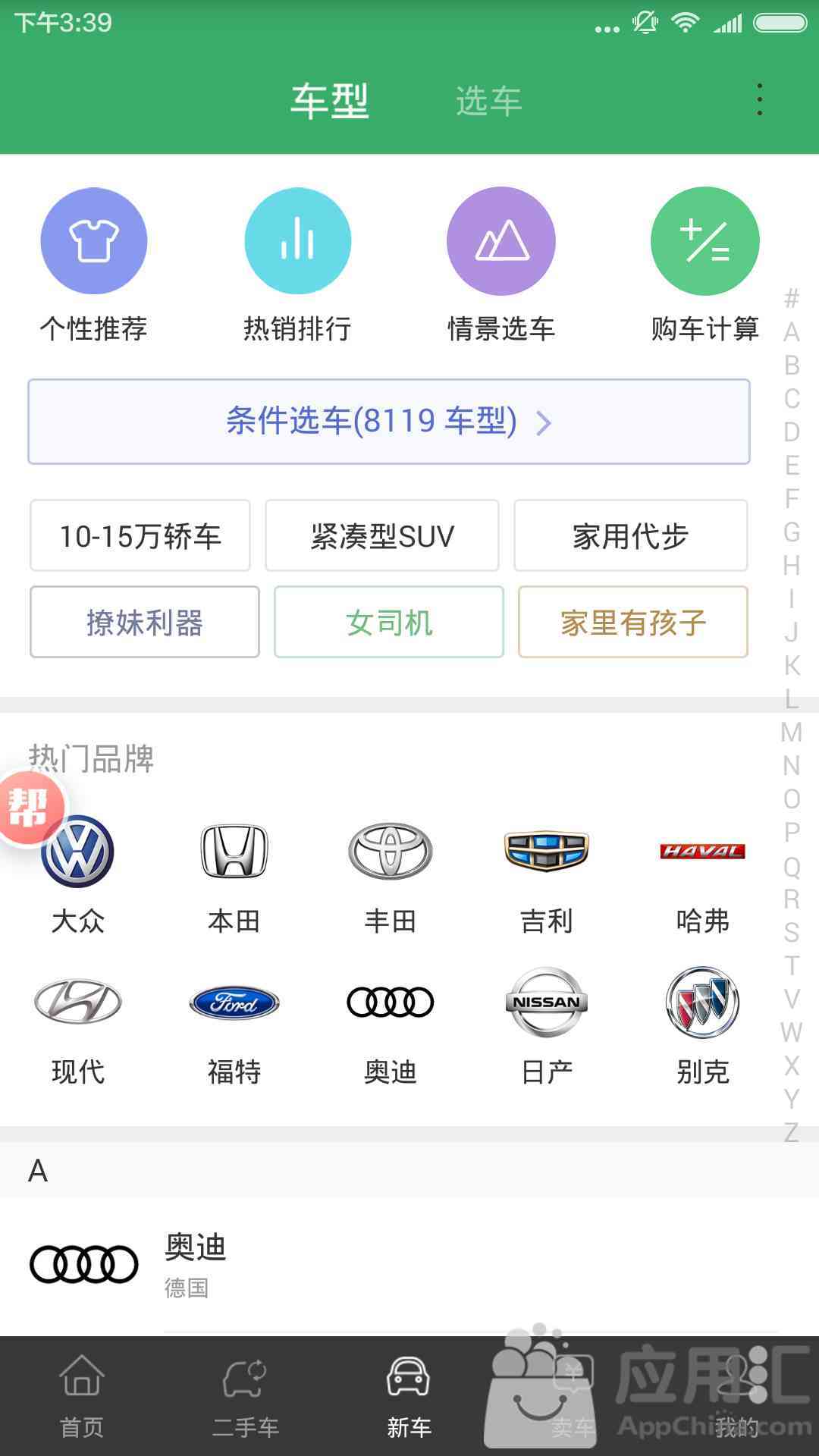Choose the 女司机 tag
This screenshot has width=819, height=1456.
click(389, 622)
